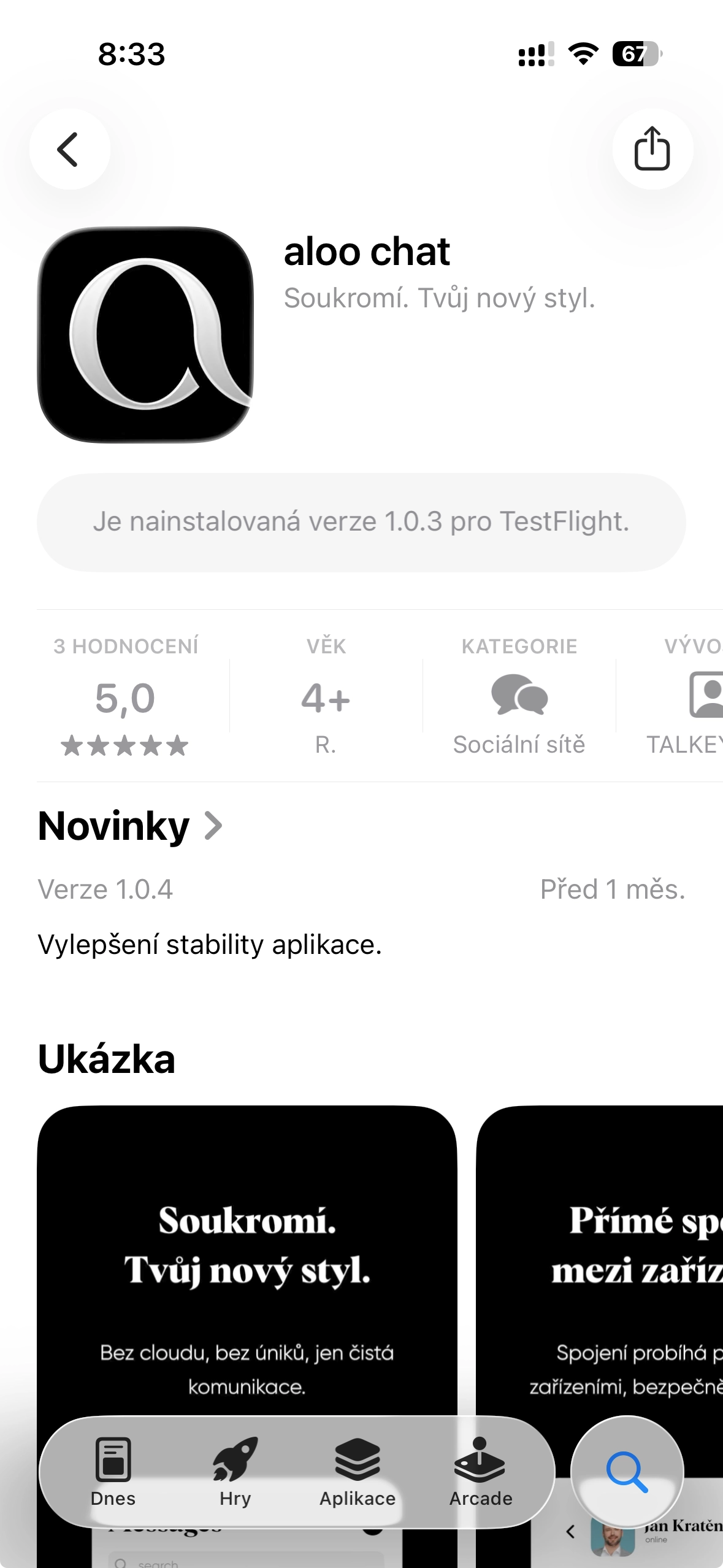Tap the five-star rating row
Viewport: 723px width, 1568px height.
click(125, 746)
